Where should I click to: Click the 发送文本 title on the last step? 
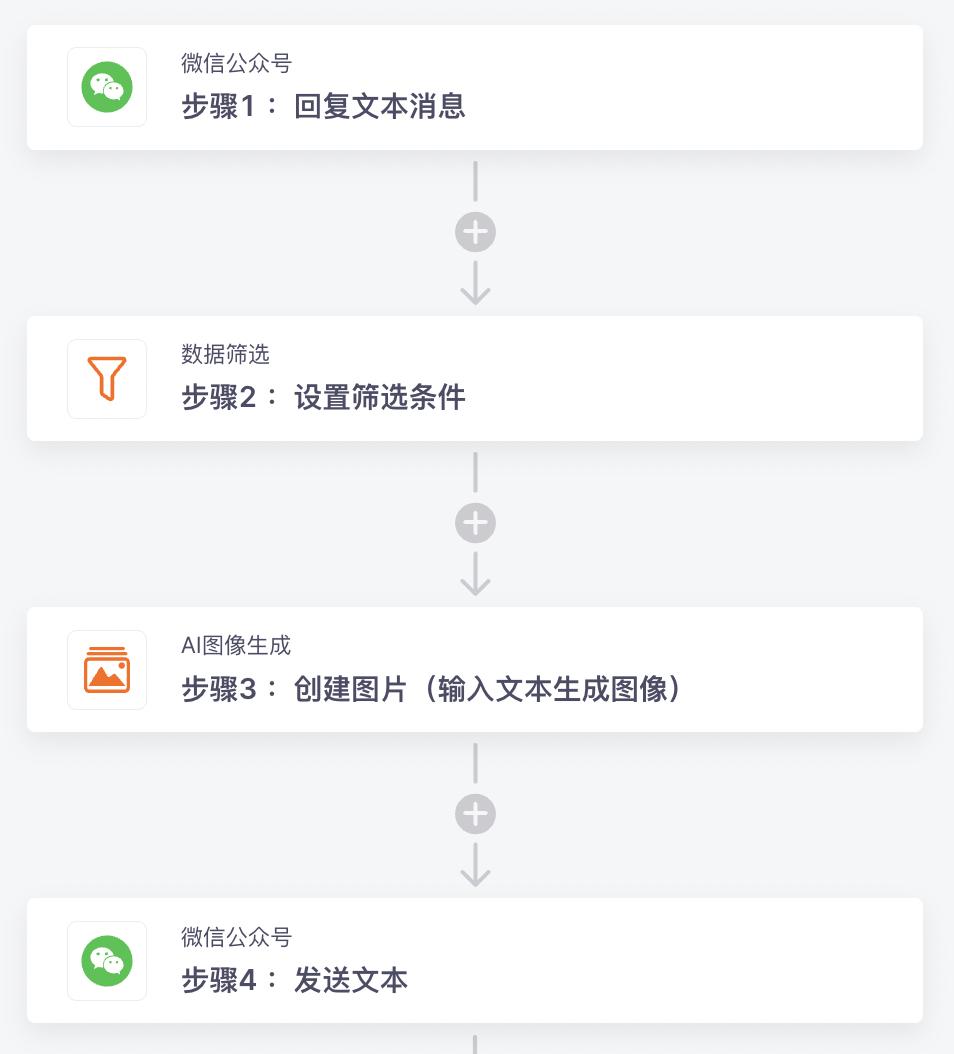(x=350, y=980)
